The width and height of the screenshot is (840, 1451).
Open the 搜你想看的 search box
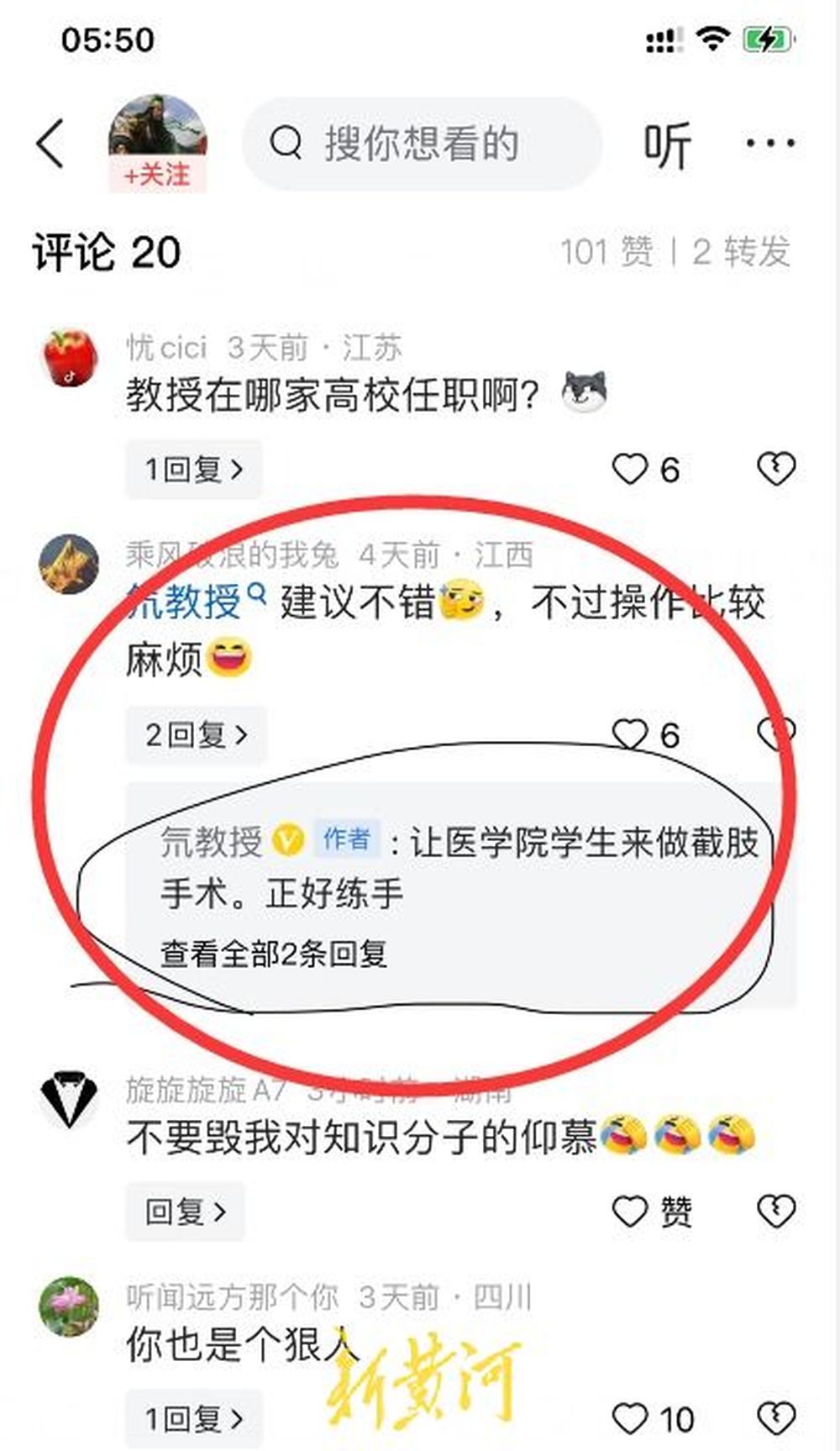[x=422, y=143]
